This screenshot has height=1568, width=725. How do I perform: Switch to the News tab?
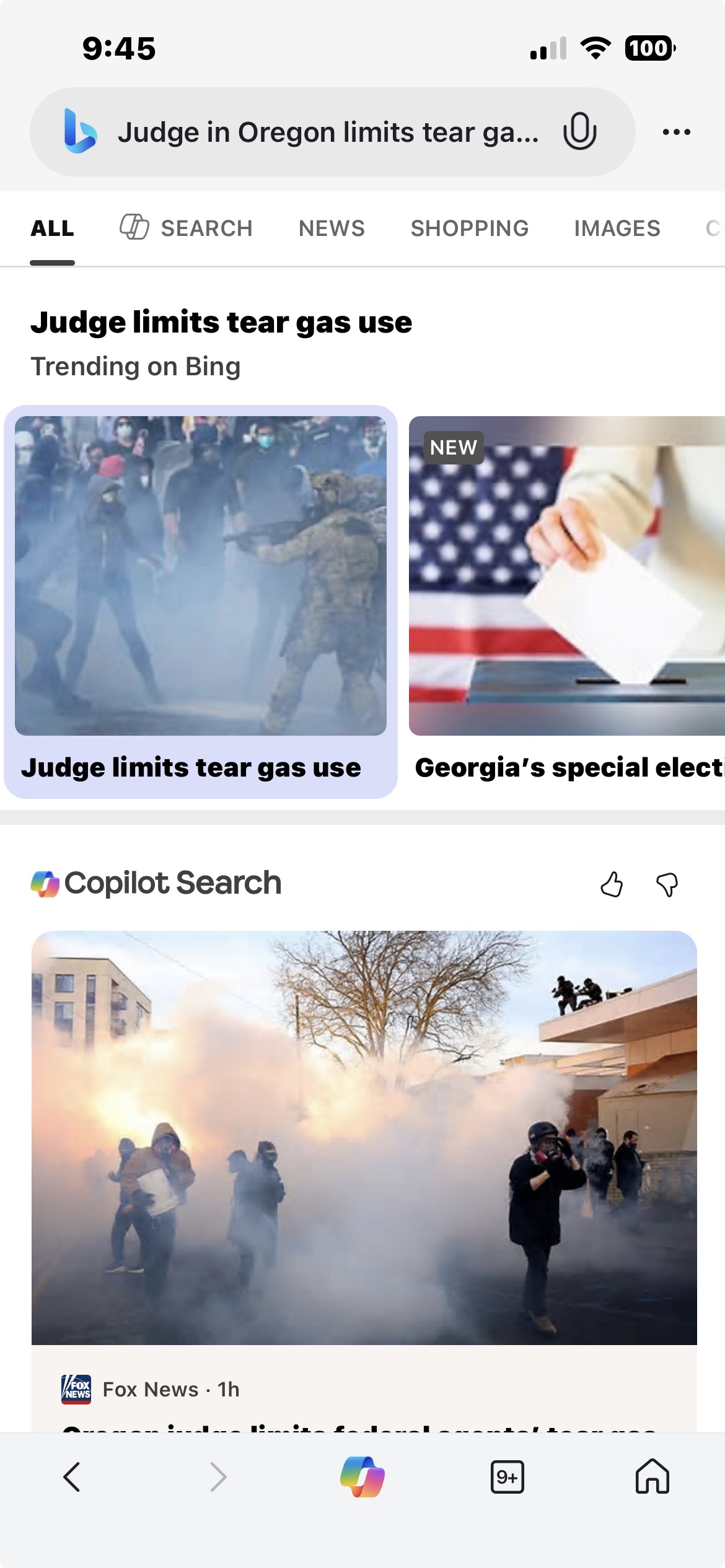(332, 228)
